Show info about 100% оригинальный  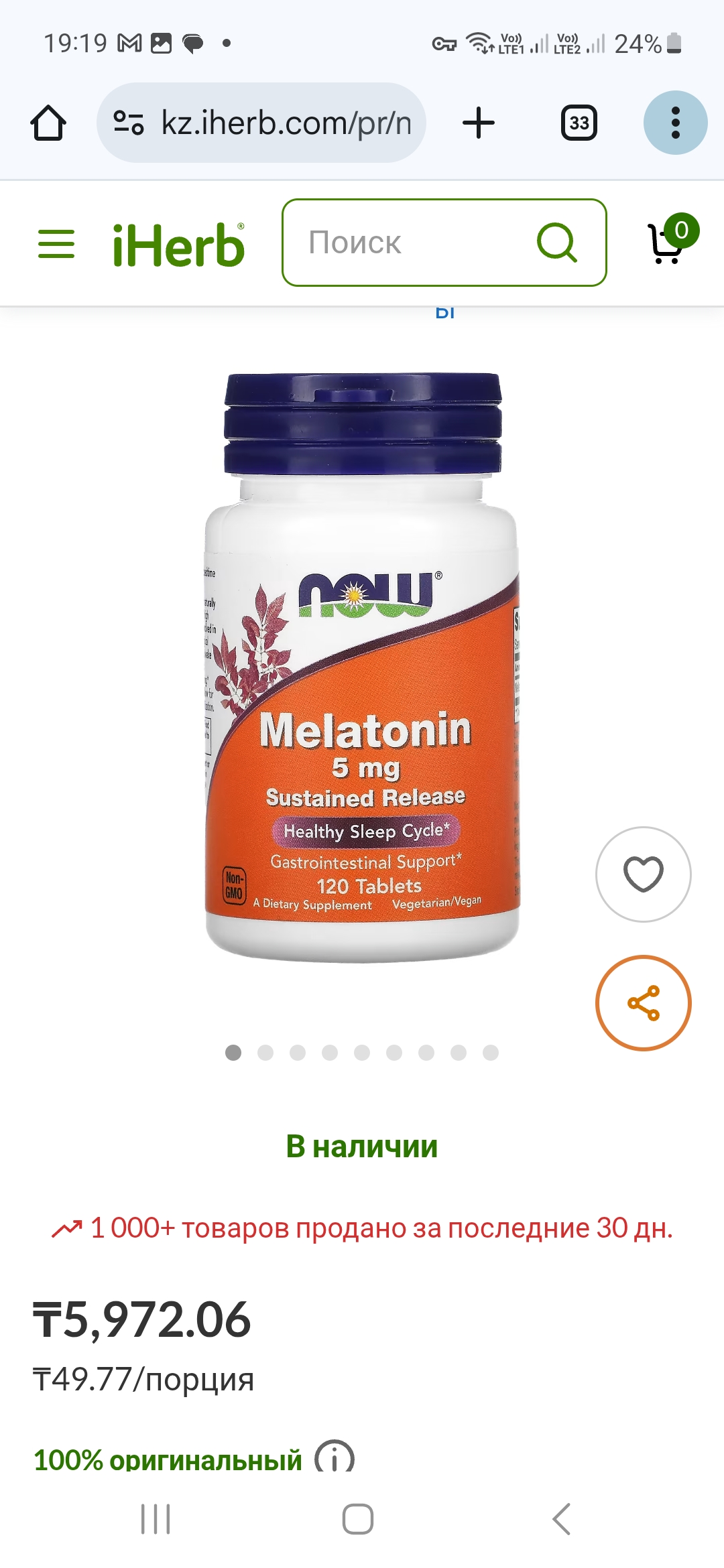335,1457
